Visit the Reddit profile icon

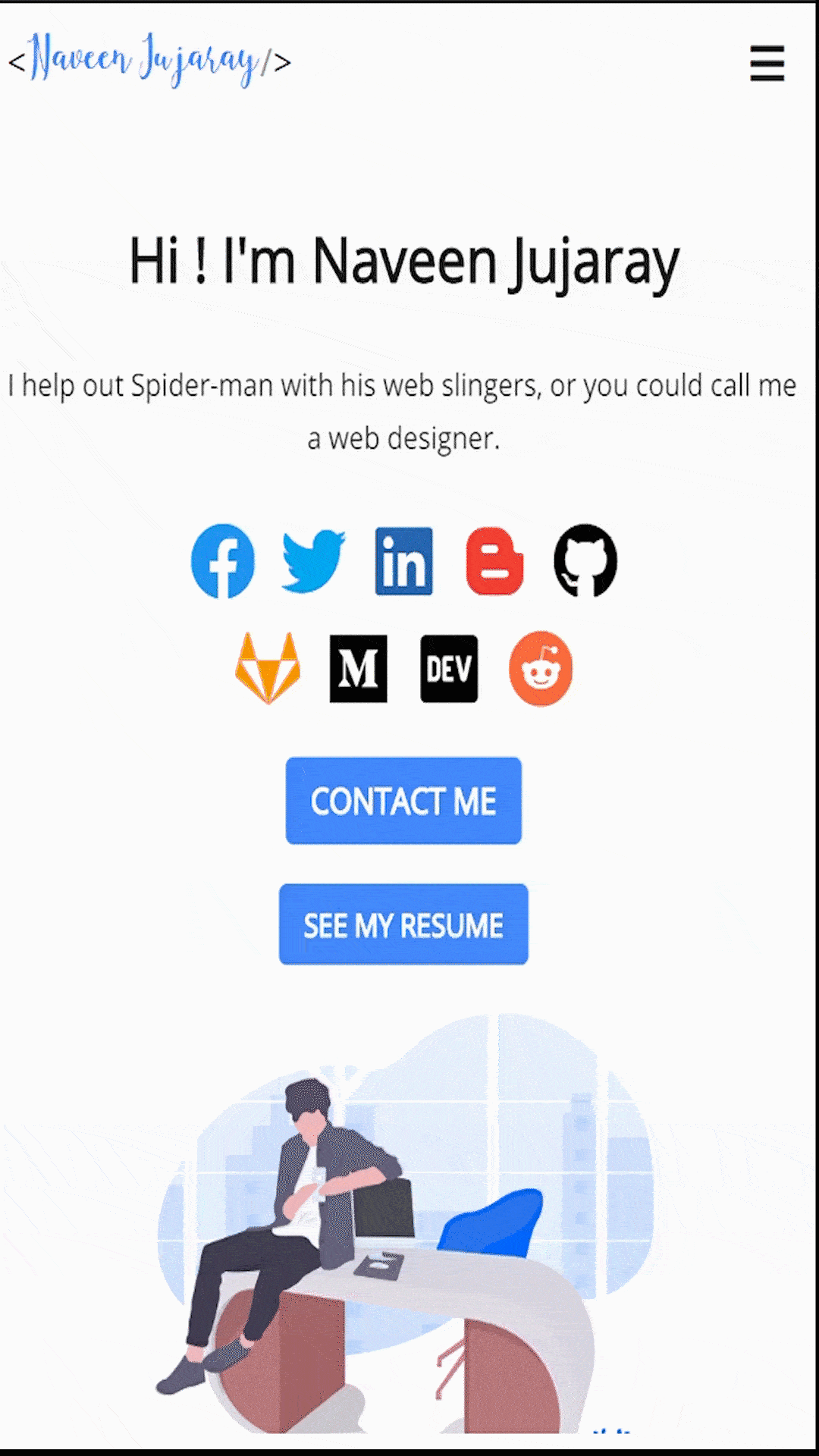(x=541, y=669)
